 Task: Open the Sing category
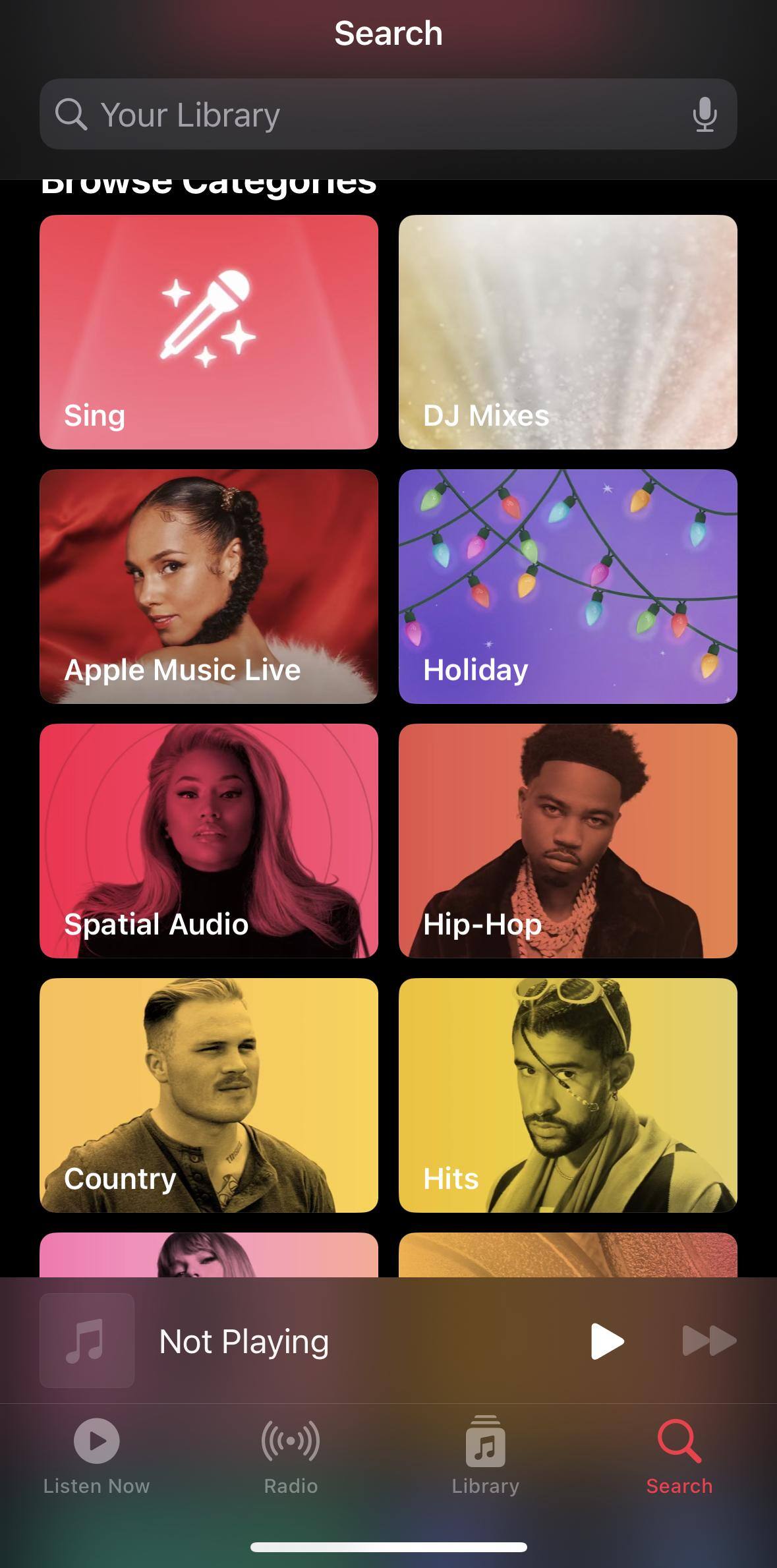pos(209,332)
